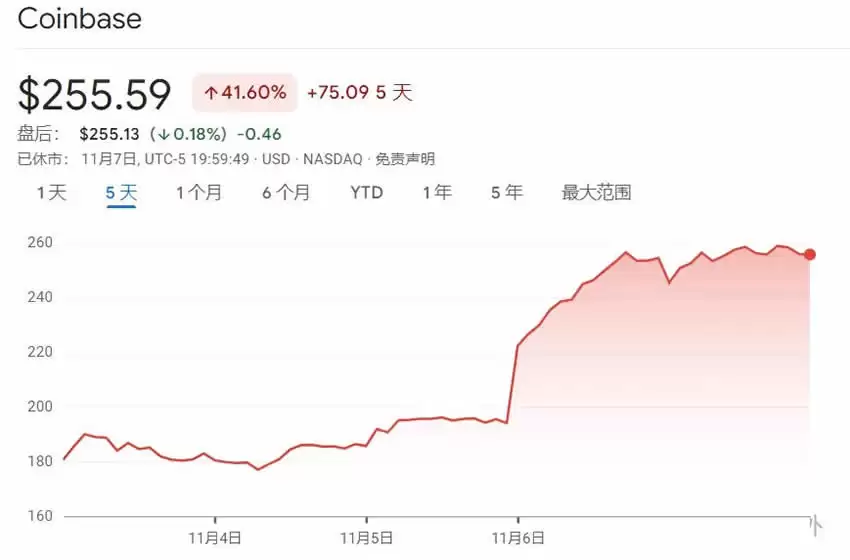Switch chart to 6个月

click(x=286, y=193)
